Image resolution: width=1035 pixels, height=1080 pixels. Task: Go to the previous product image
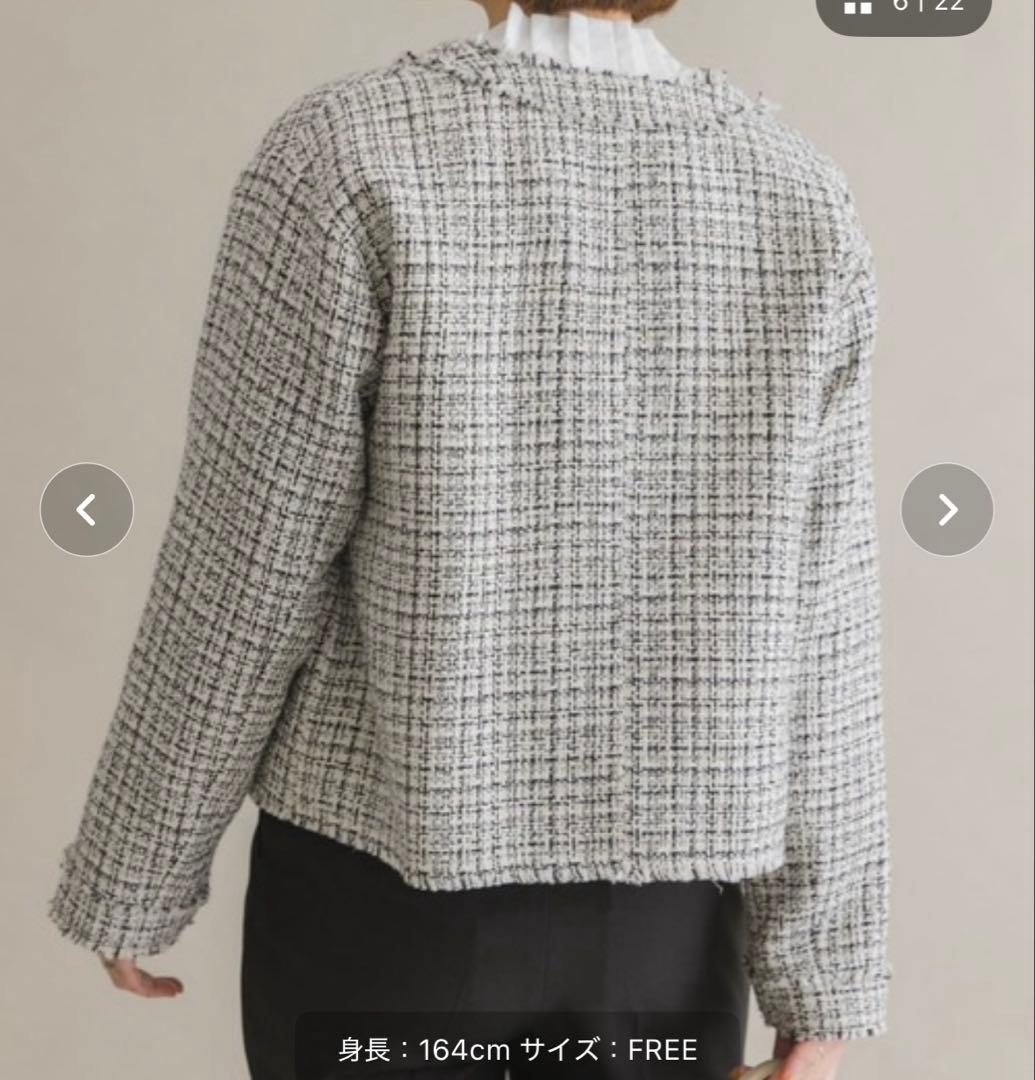pos(87,510)
